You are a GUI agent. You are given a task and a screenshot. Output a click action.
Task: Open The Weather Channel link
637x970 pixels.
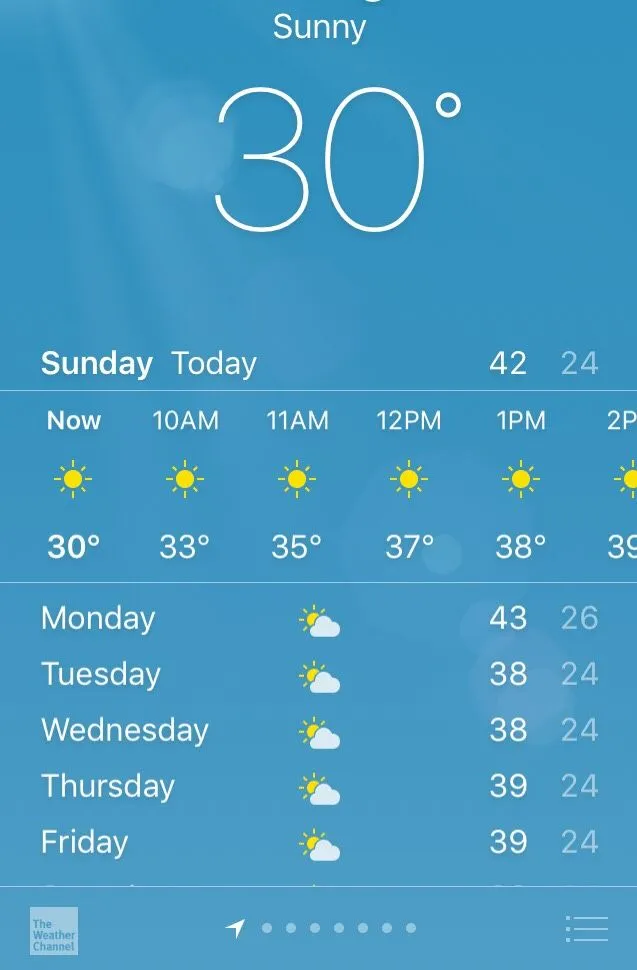pyautogui.click(x=53, y=931)
